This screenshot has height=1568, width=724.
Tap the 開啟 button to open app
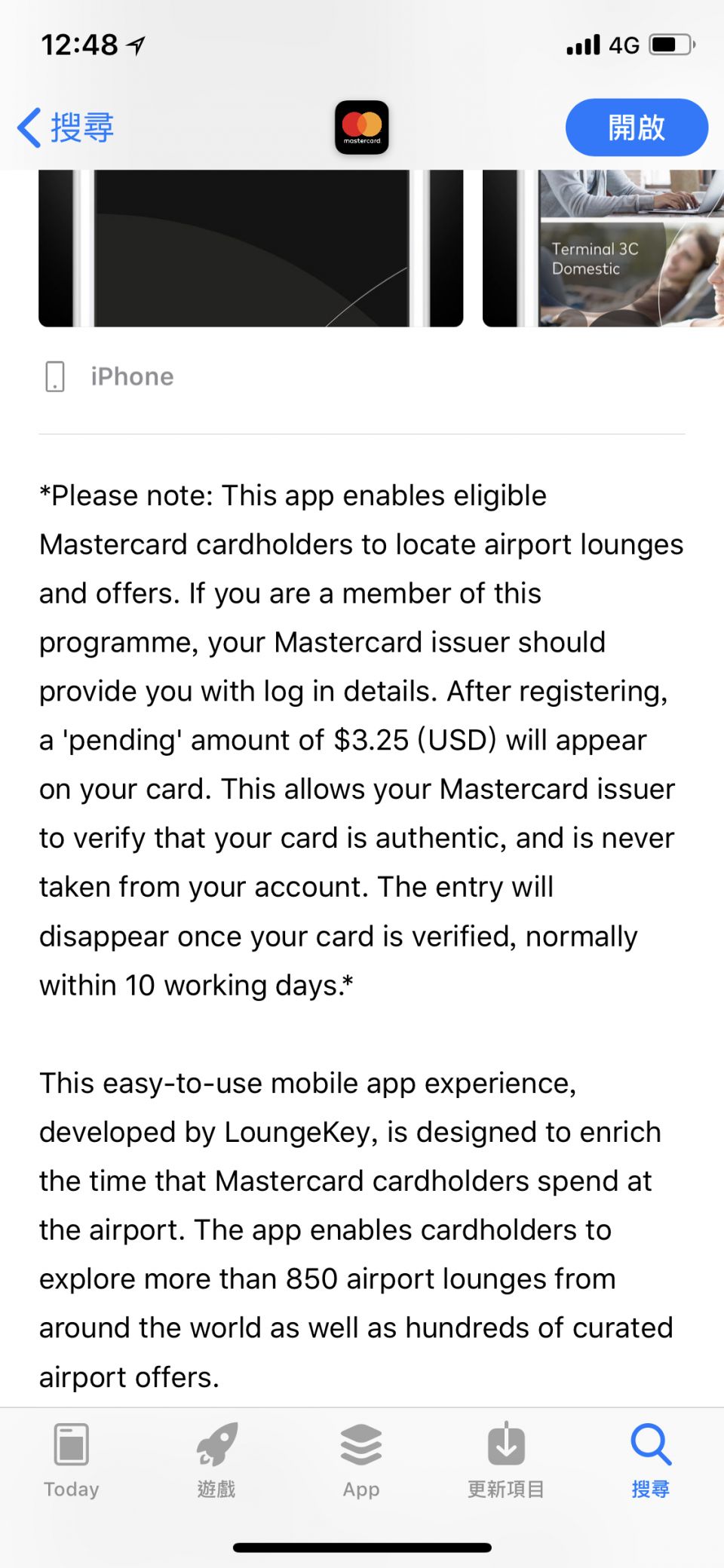point(636,127)
